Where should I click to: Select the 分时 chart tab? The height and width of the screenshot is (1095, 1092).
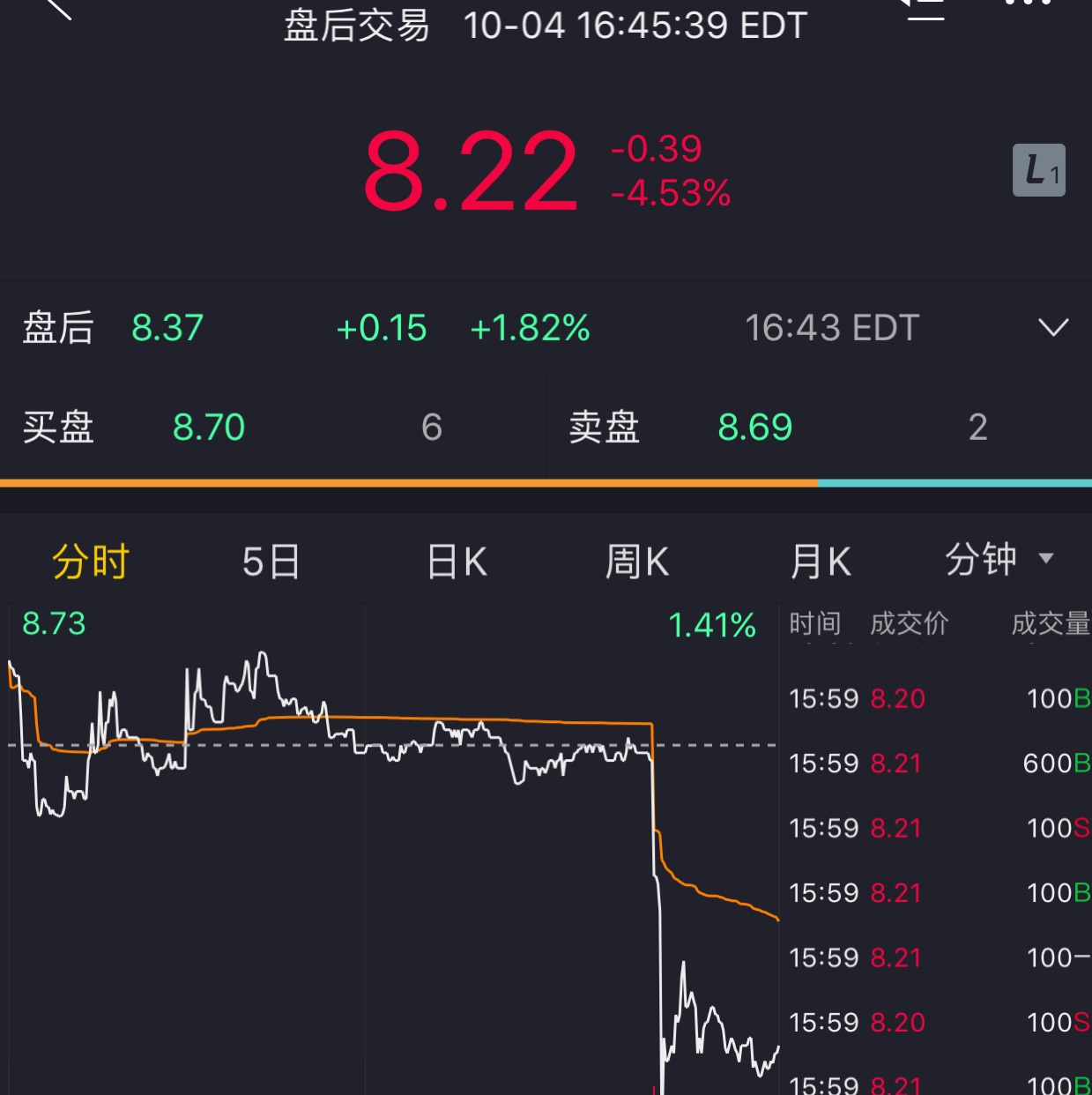(x=91, y=562)
